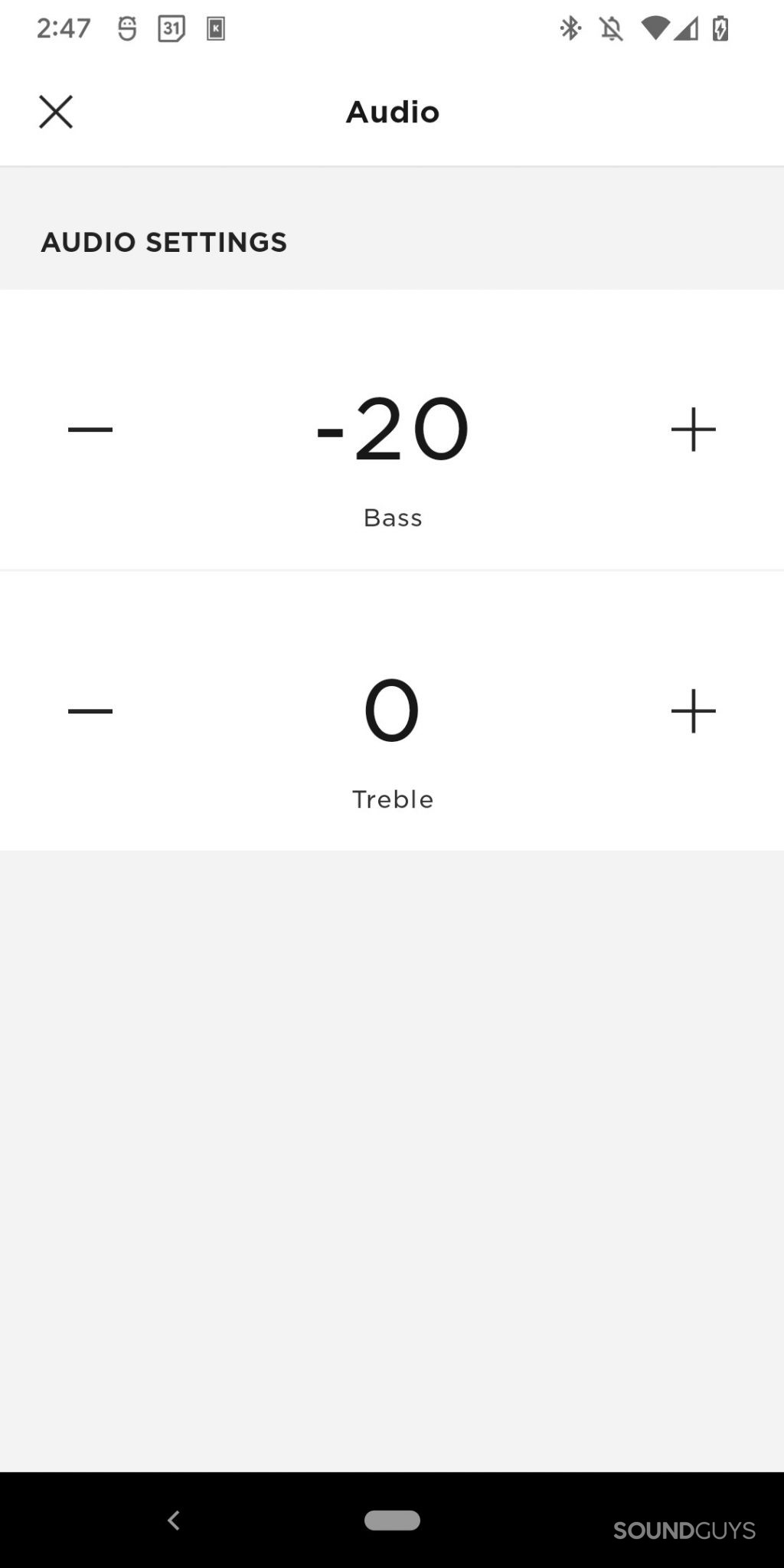Screen dimensions: 784x1568
Task: Tap the home pill button
Action: [392, 1520]
